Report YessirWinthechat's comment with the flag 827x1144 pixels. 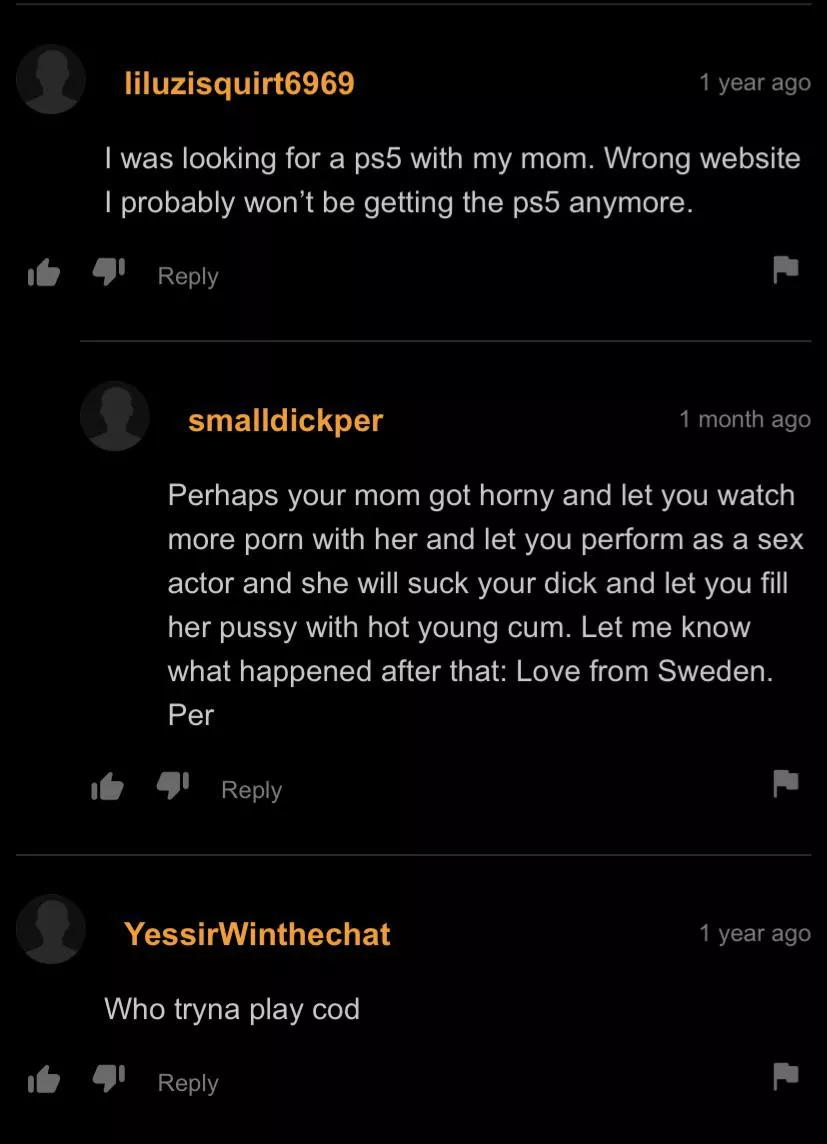[786, 1076]
